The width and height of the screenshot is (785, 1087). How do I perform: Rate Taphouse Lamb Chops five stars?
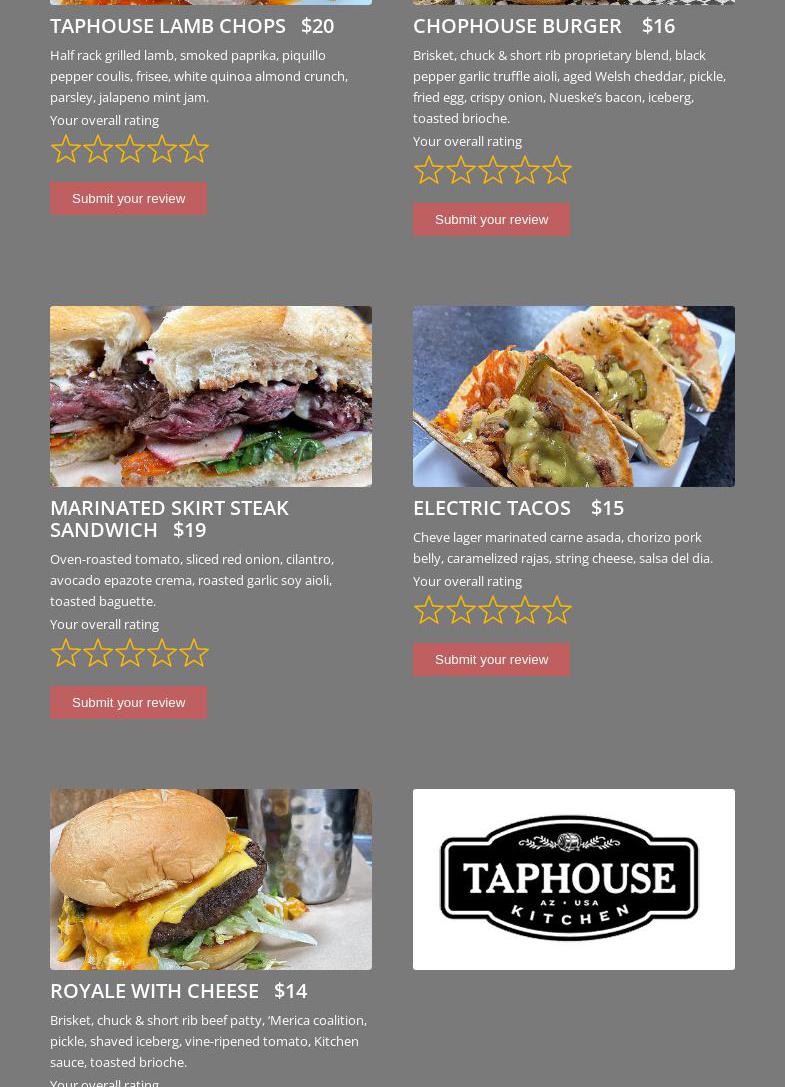(x=194, y=150)
